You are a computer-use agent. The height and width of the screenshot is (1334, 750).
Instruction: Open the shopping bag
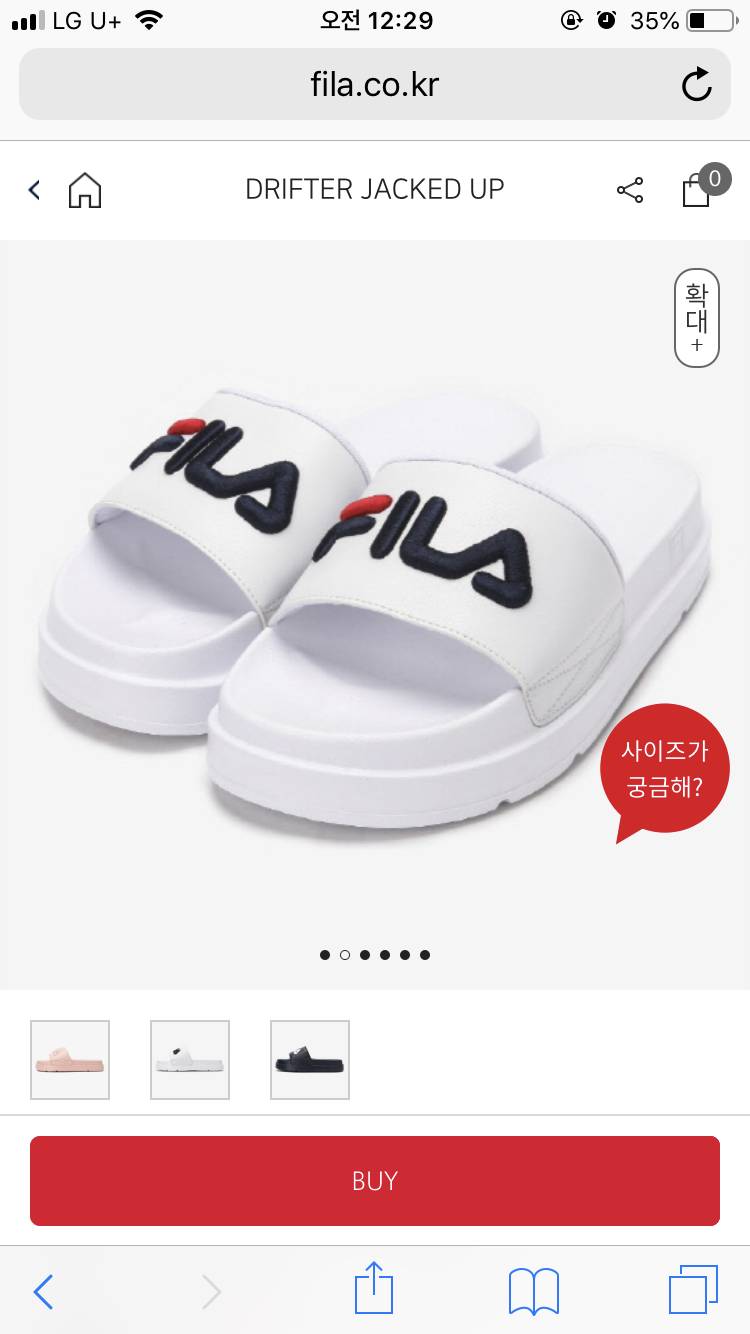(697, 189)
